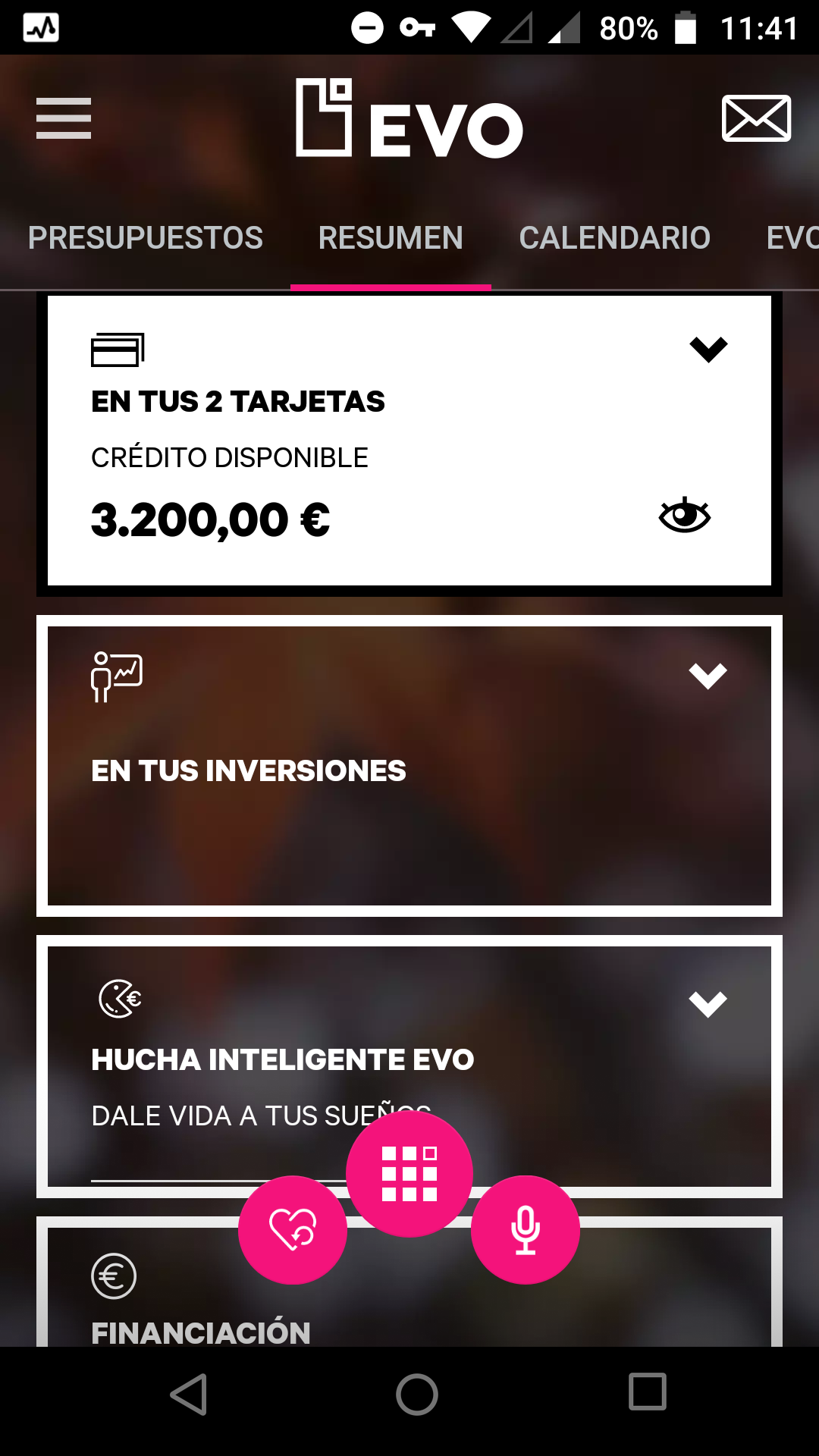Tap the heart refresh pink button
The height and width of the screenshot is (1456, 819).
[x=293, y=1230]
